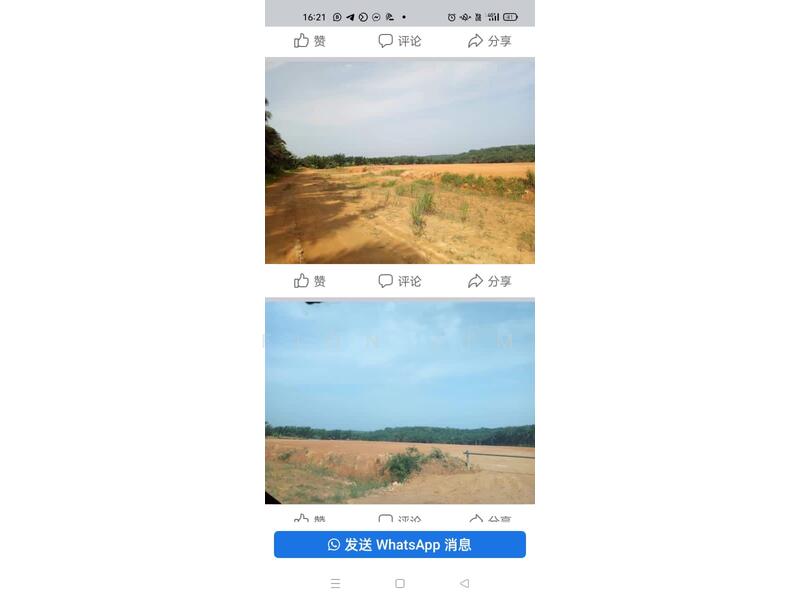The width and height of the screenshot is (800, 600).
Task: Go back with the system back button
Action: point(464,583)
